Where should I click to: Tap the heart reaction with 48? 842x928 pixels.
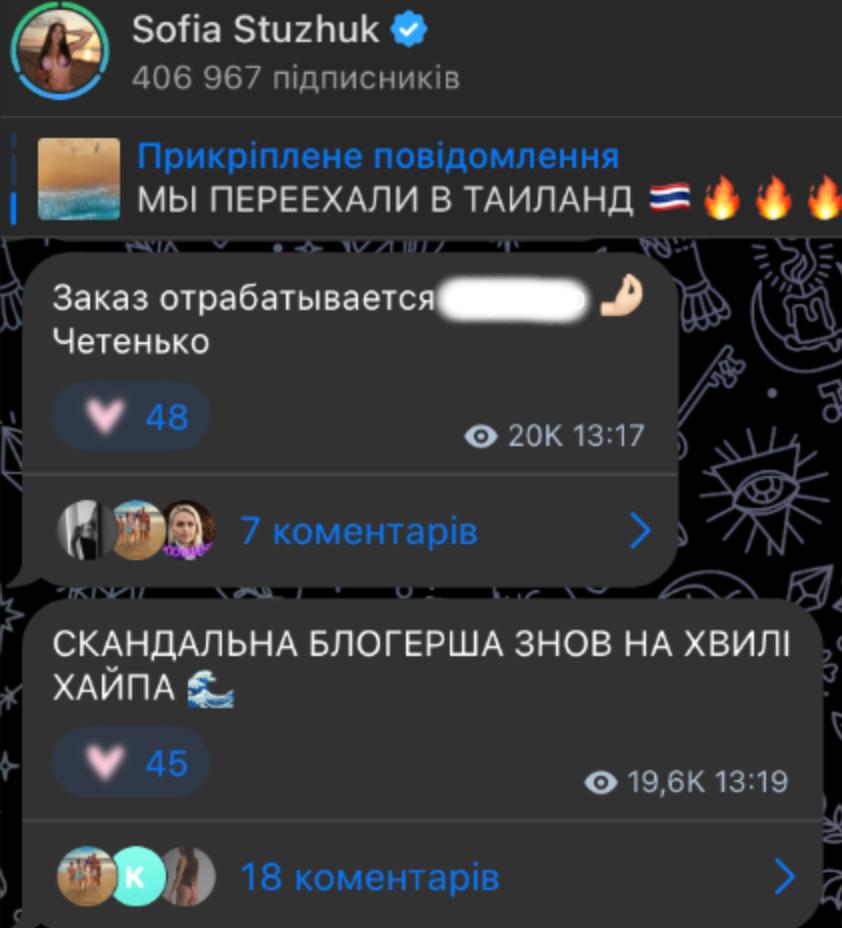pos(131,416)
